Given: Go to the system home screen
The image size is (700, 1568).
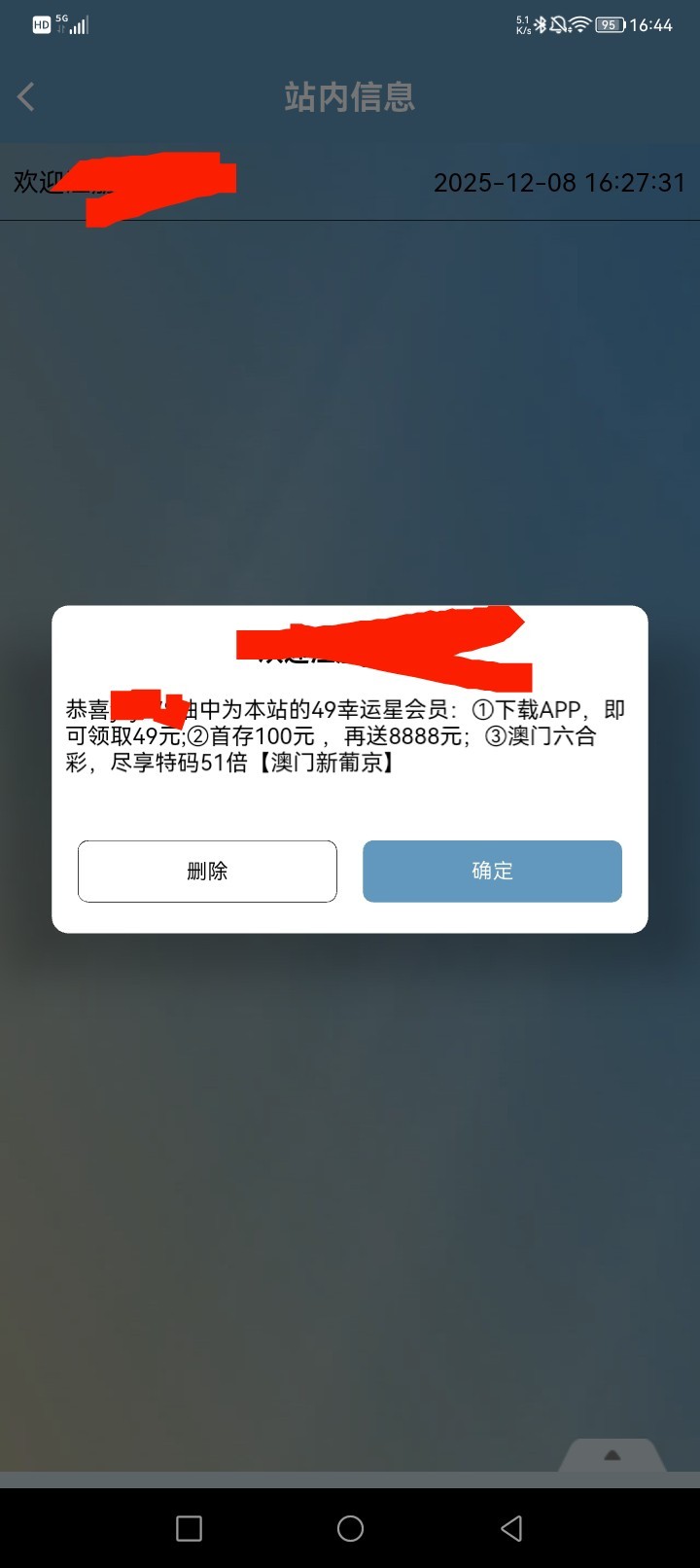Looking at the screenshot, I should (x=350, y=1528).
